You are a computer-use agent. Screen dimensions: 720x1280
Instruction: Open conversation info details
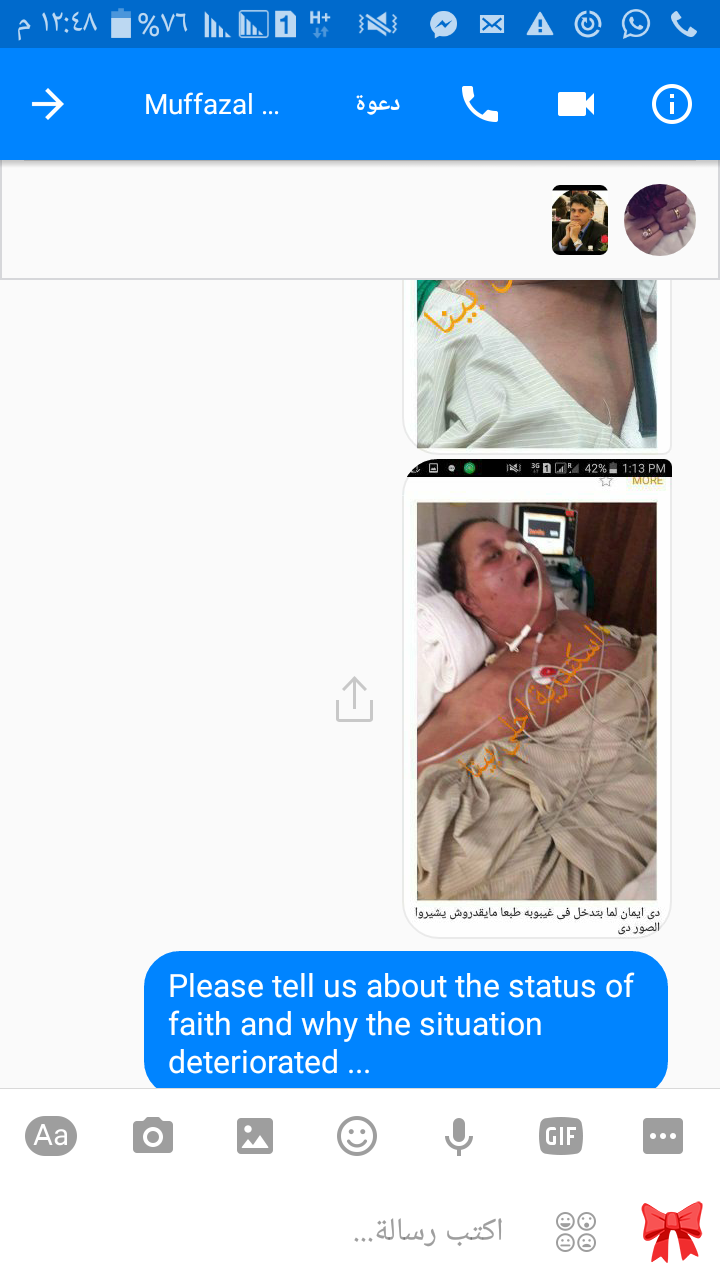pyautogui.click(x=672, y=104)
